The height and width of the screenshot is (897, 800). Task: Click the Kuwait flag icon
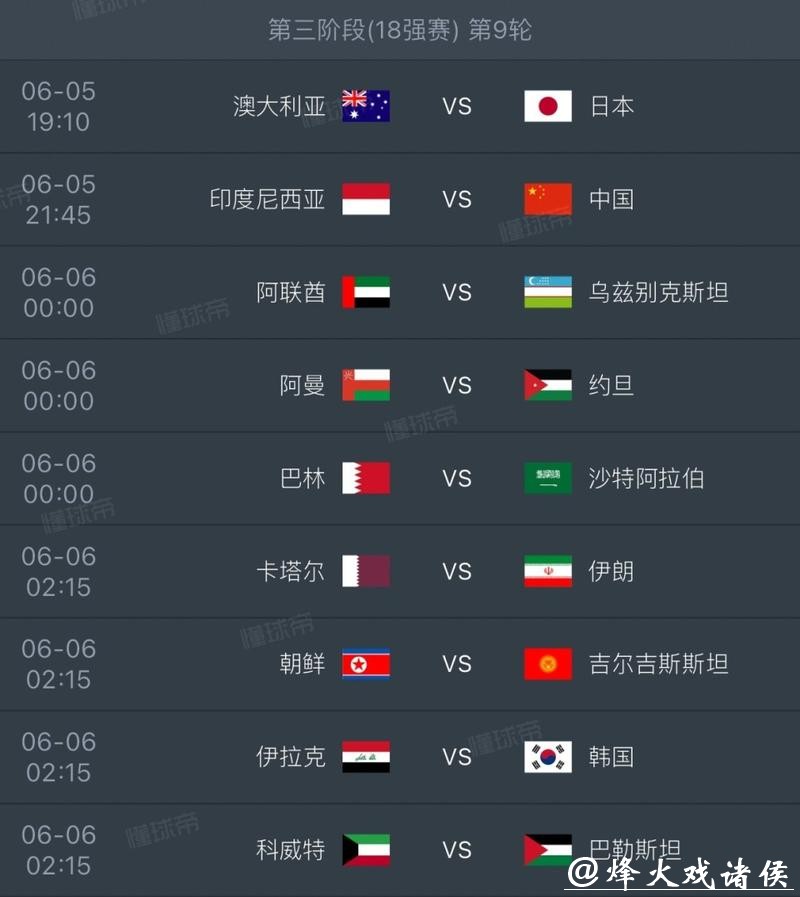pyautogui.click(x=364, y=850)
